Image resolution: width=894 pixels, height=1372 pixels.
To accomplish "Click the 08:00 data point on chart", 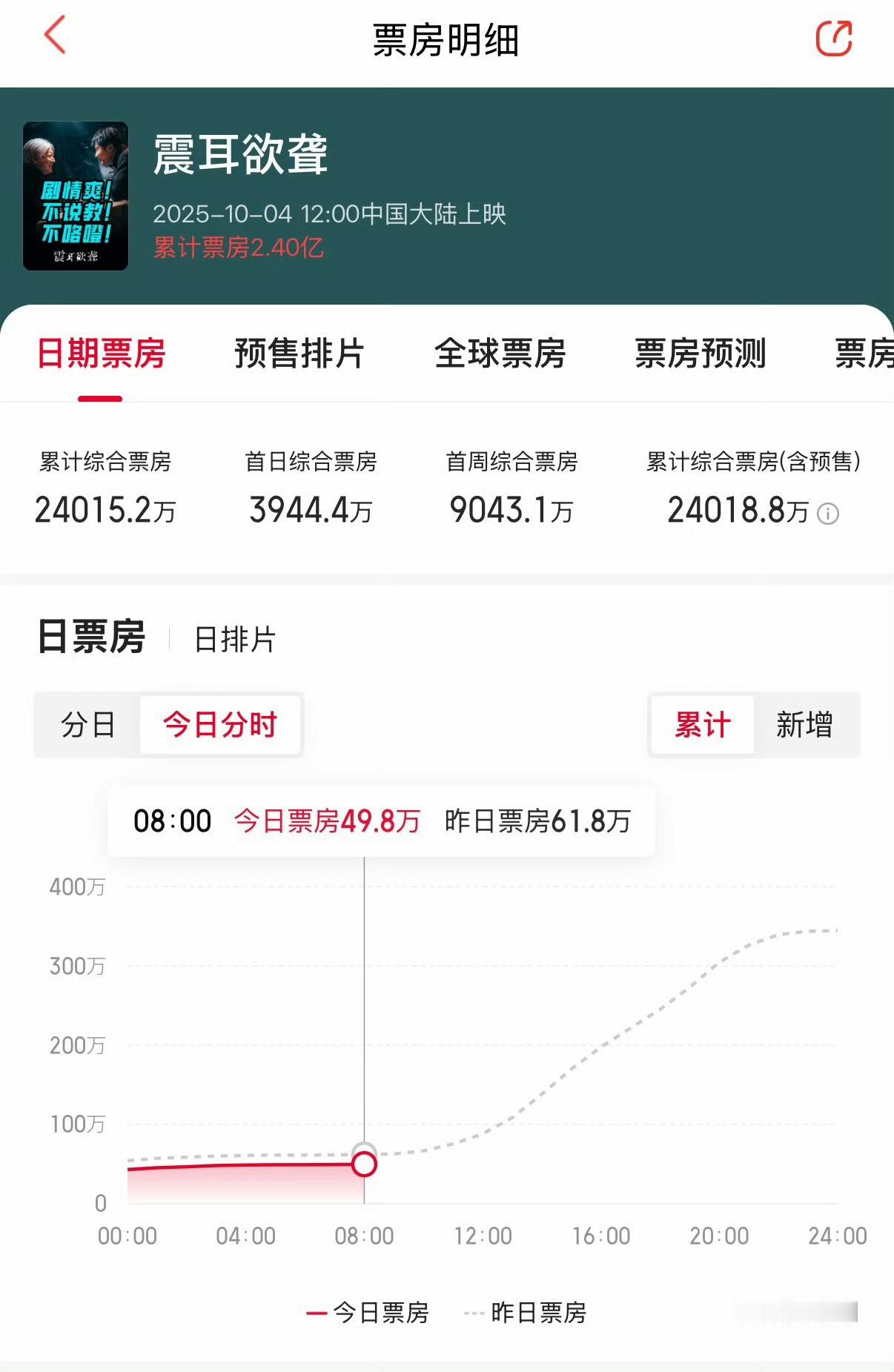I will click(x=364, y=1163).
